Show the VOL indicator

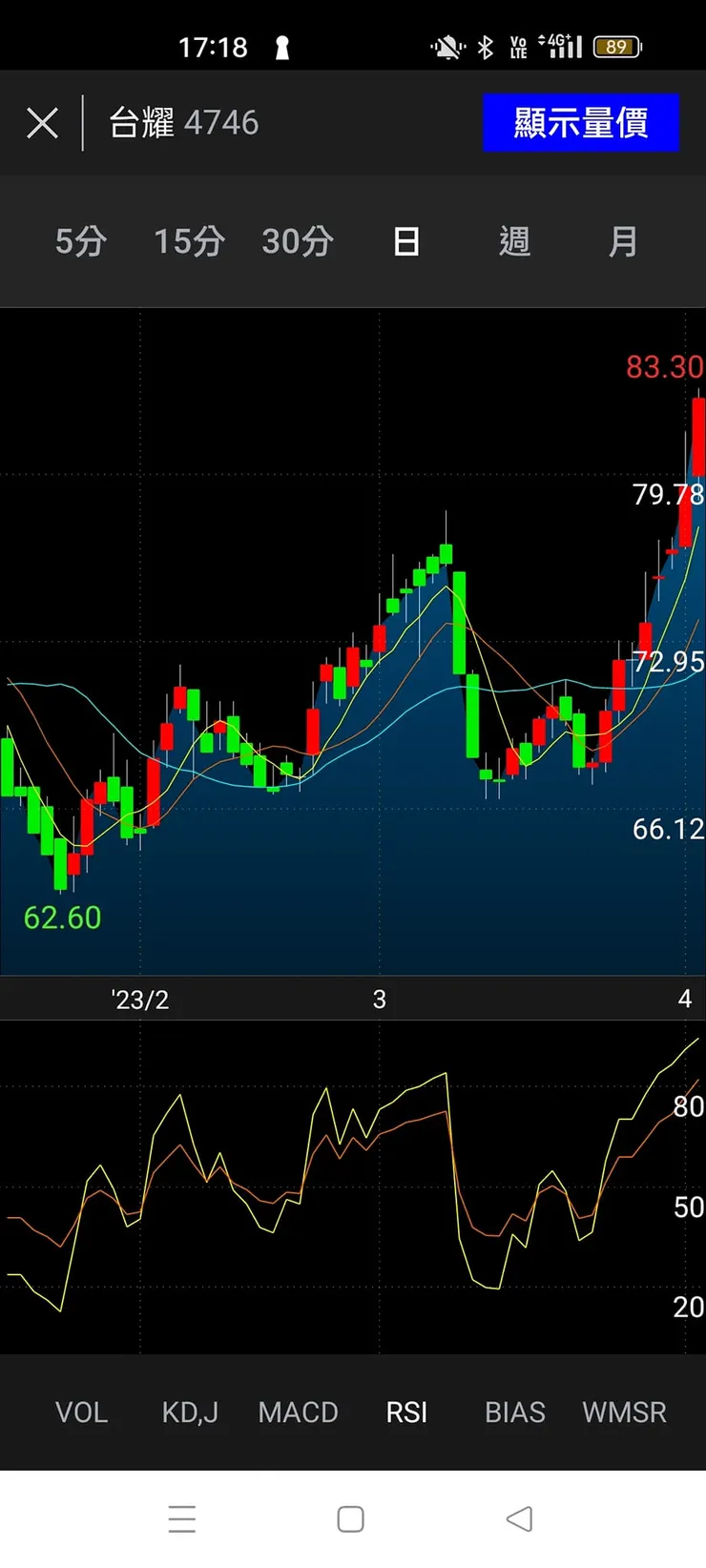tap(81, 1412)
